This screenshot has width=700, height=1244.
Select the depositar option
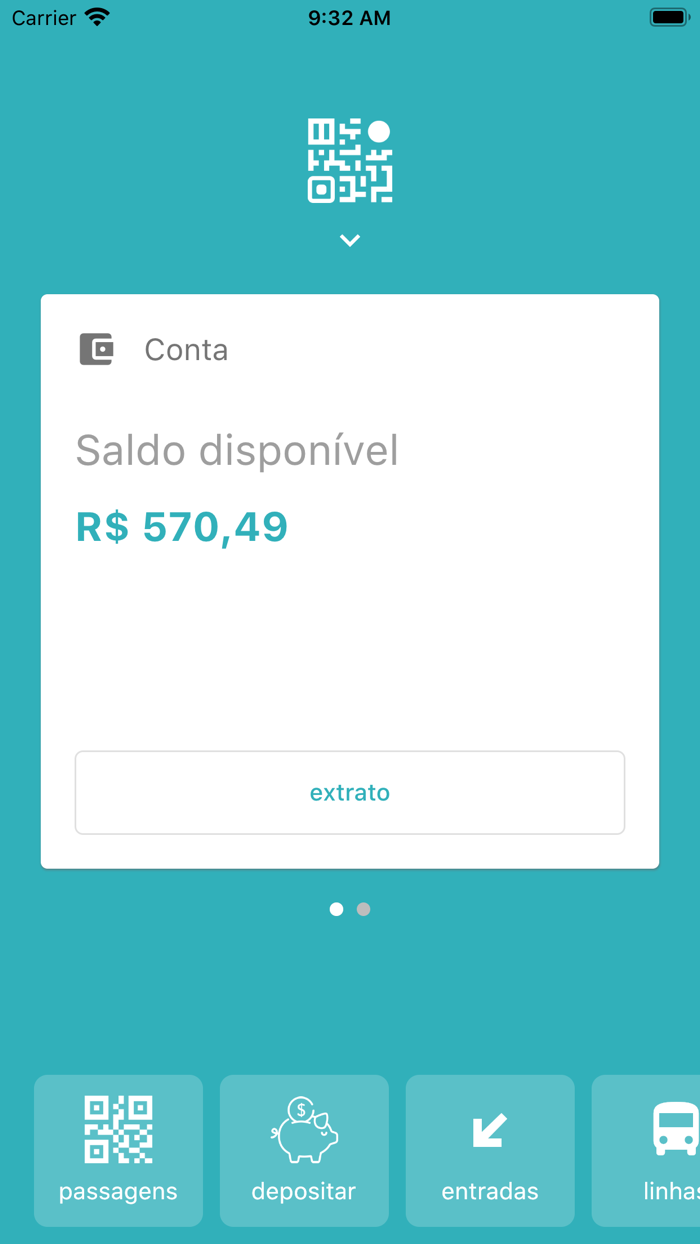304,1150
